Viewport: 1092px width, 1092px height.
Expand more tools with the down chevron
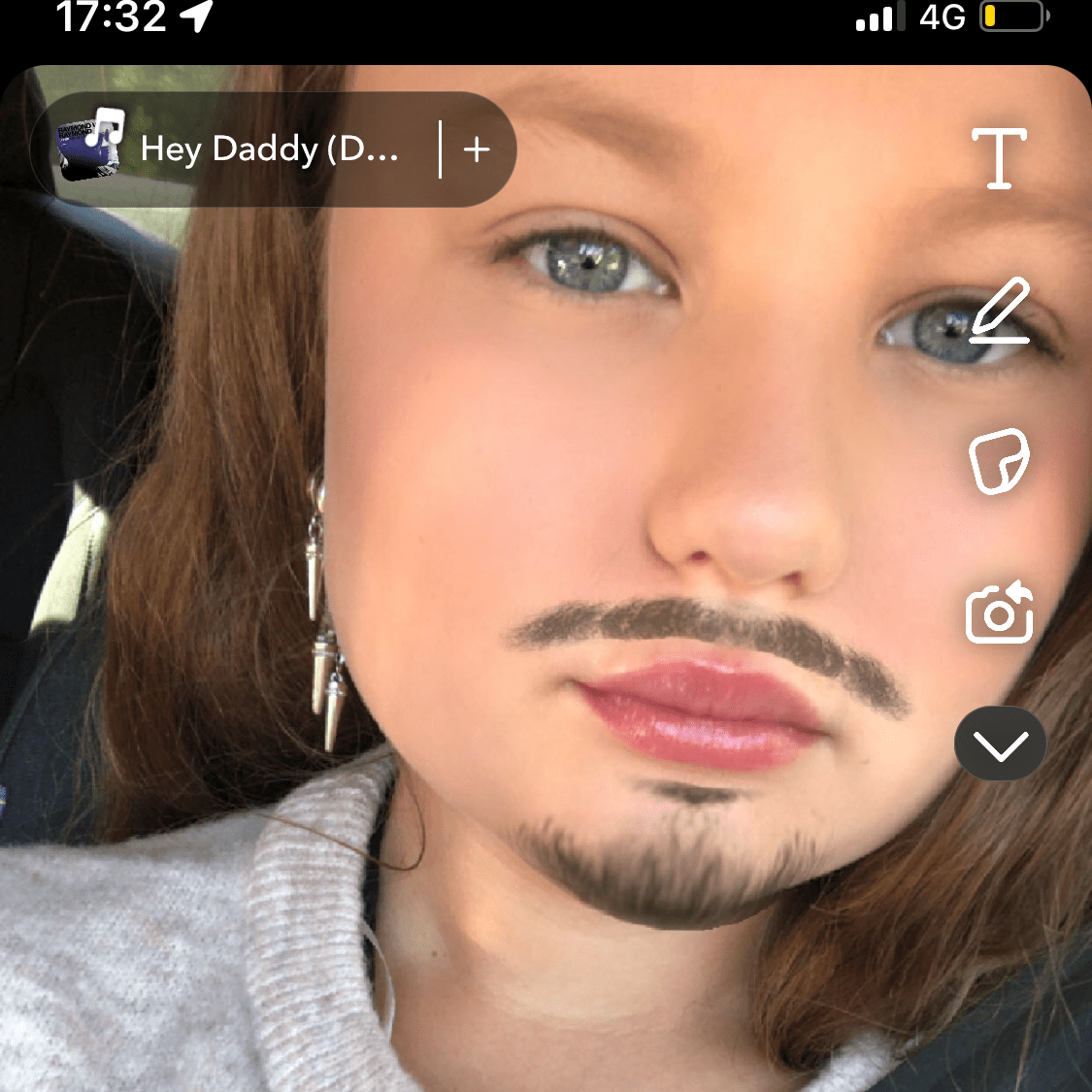tap(1000, 745)
